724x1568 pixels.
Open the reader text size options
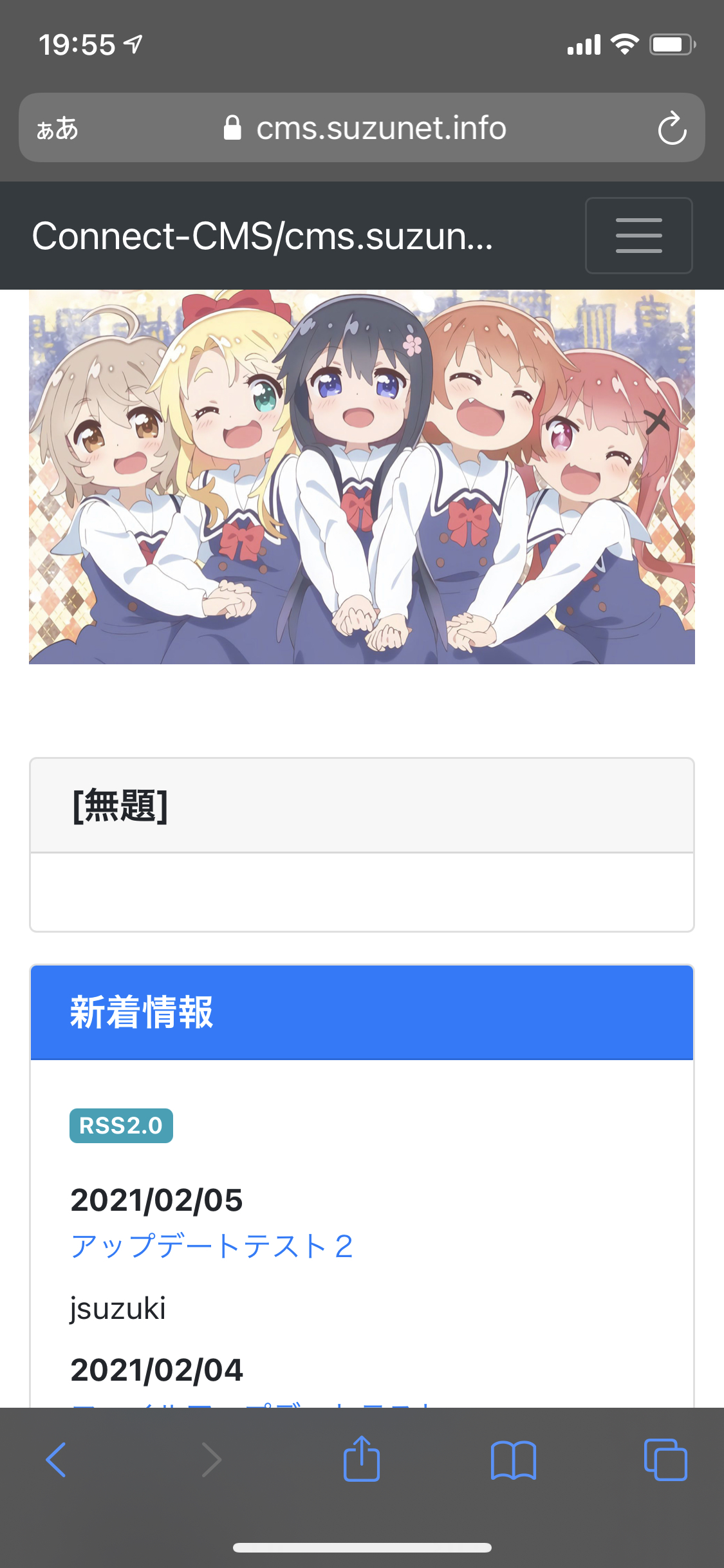[x=58, y=128]
